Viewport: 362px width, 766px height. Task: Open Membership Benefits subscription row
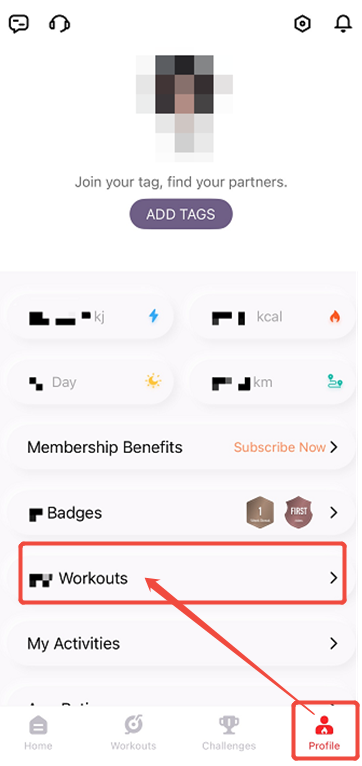tap(181, 447)
